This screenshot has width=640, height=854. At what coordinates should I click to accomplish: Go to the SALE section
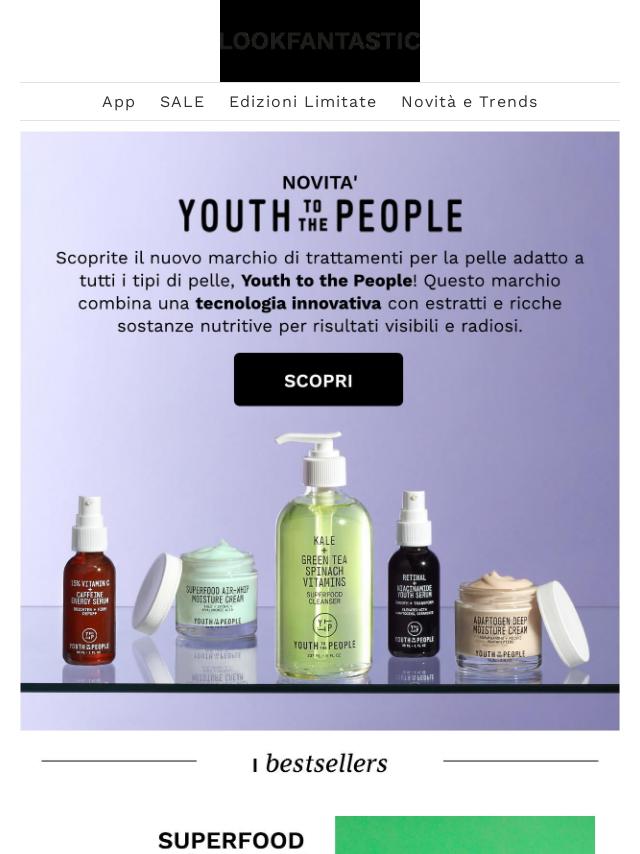point(182,102)
